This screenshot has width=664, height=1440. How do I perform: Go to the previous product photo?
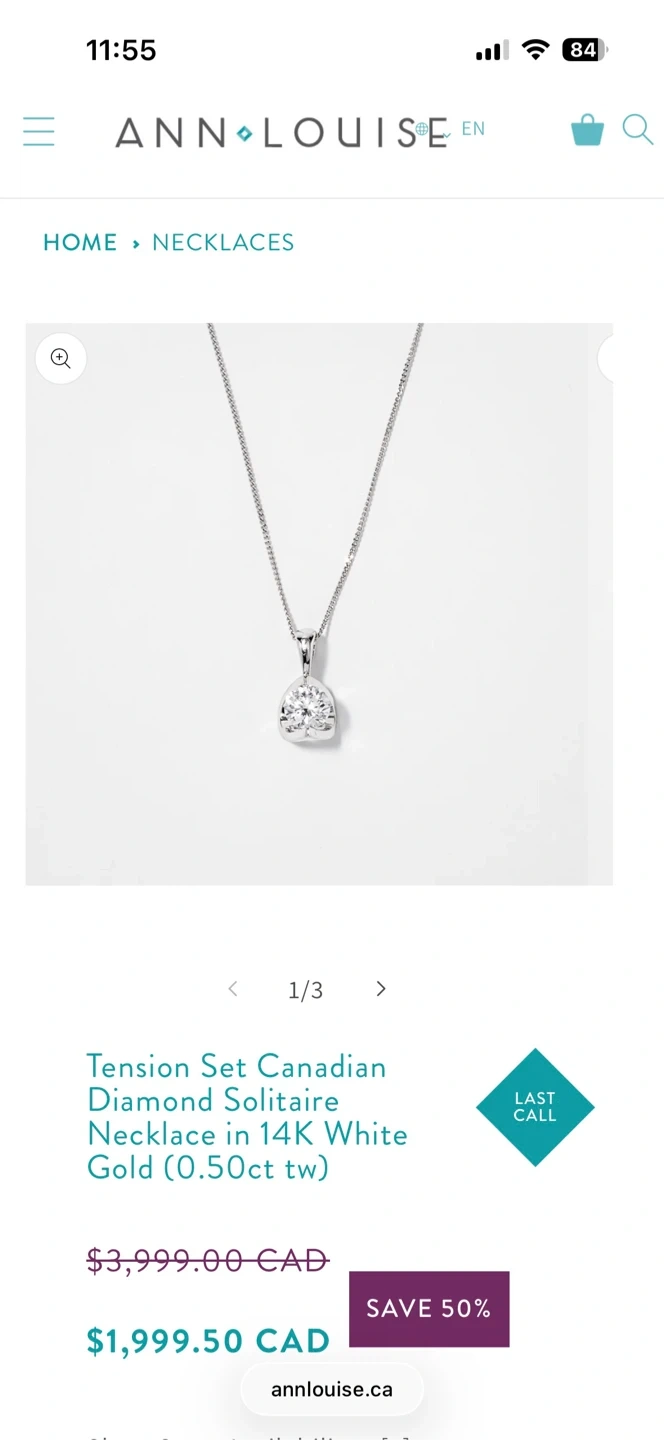pyautogui.click(x=233, y=989)
